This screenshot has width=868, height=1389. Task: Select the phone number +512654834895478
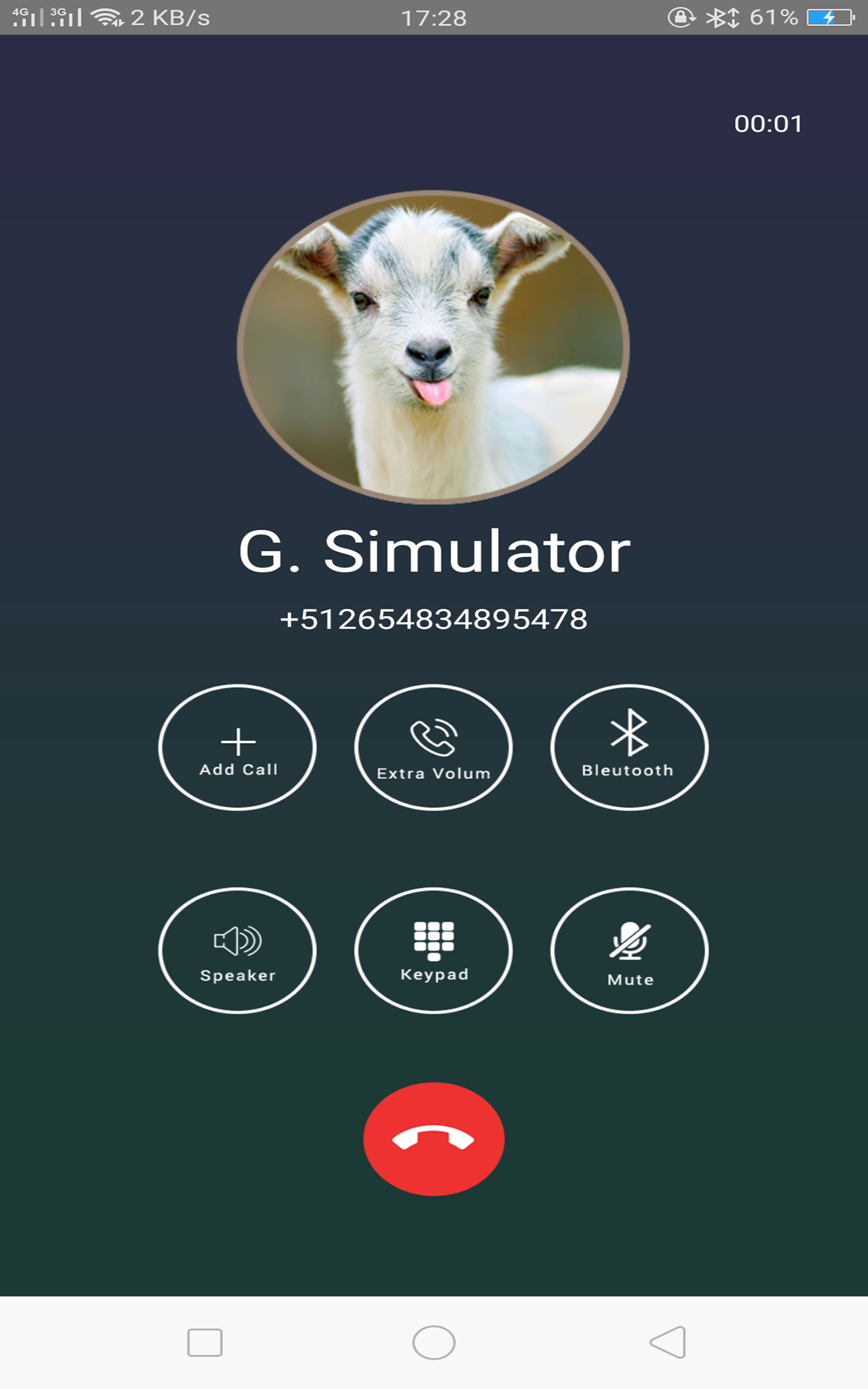[x=434, y=619]
